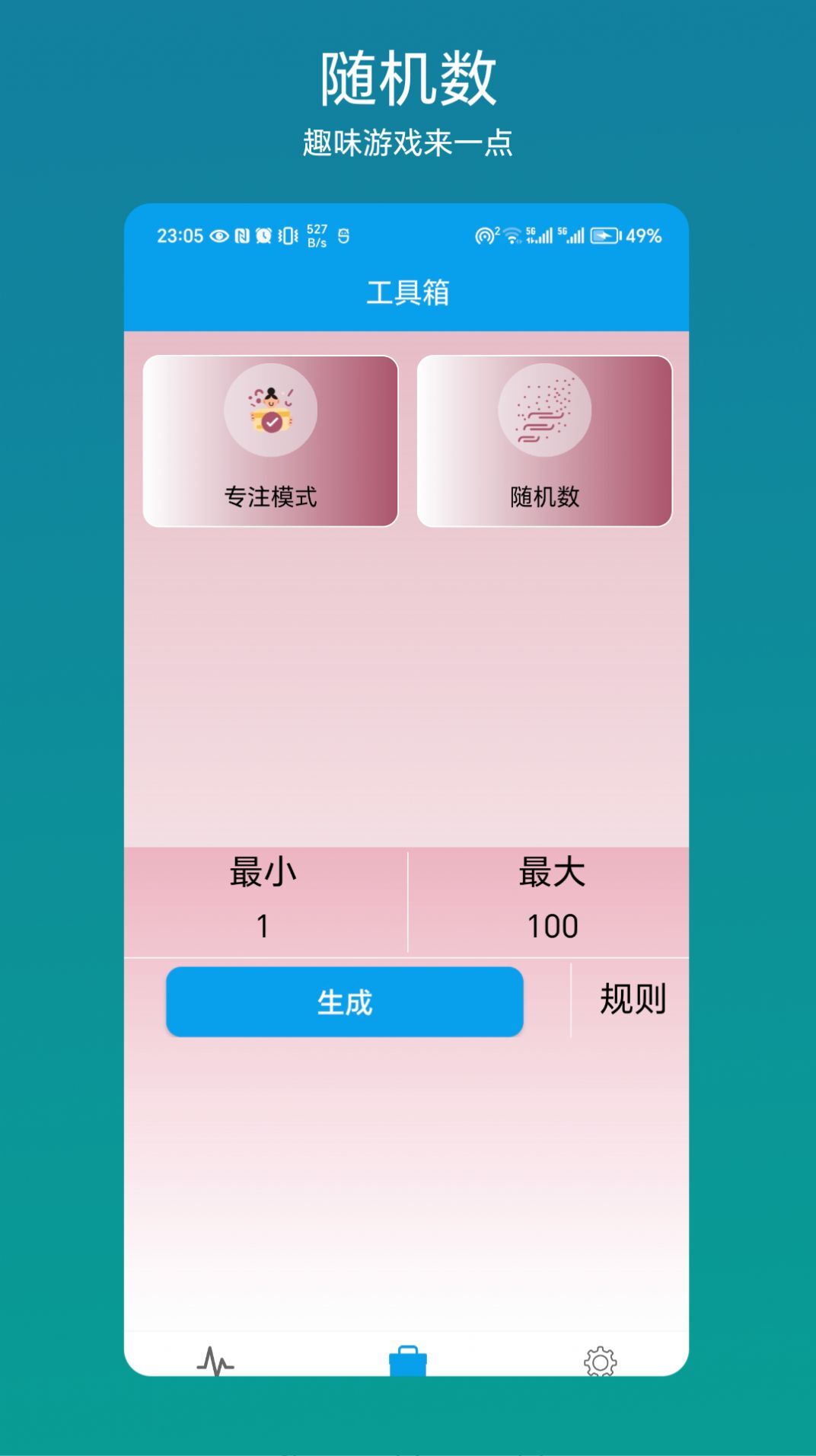This screenshot has height=1456, width=816.
Task: Tap the eye icon in the status bar
Action: click(x=218, y=237)
